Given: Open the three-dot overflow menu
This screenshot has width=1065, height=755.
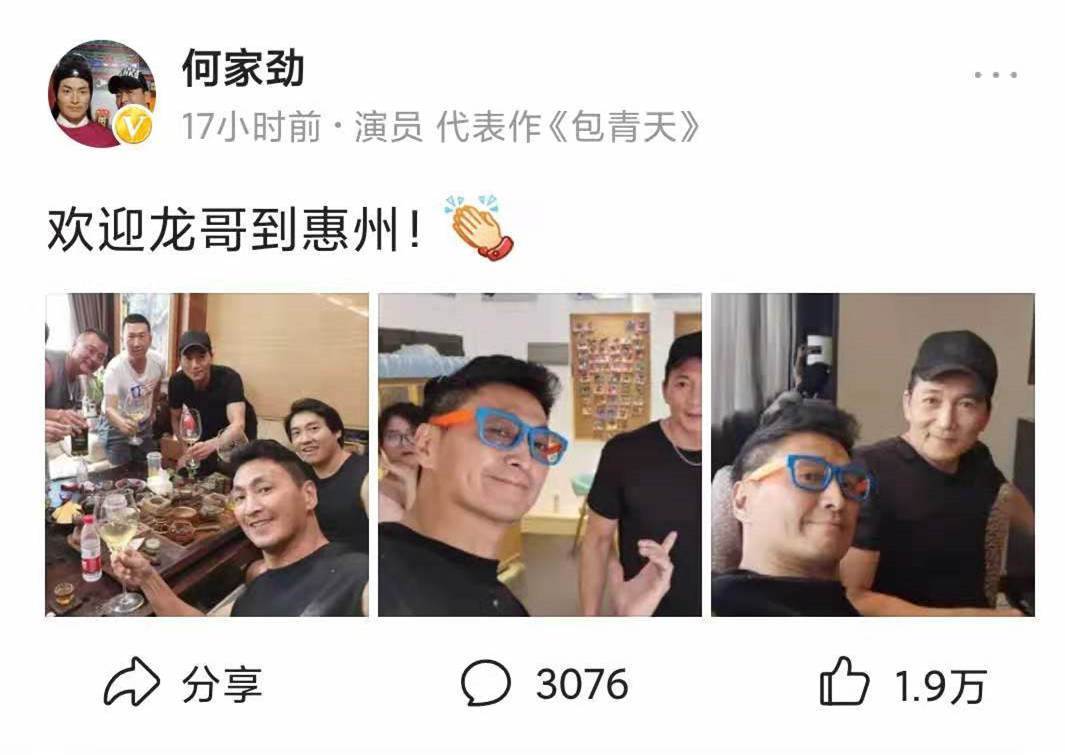Looking at the screenshot, I should pyautogui.click(x=995, y=76).
